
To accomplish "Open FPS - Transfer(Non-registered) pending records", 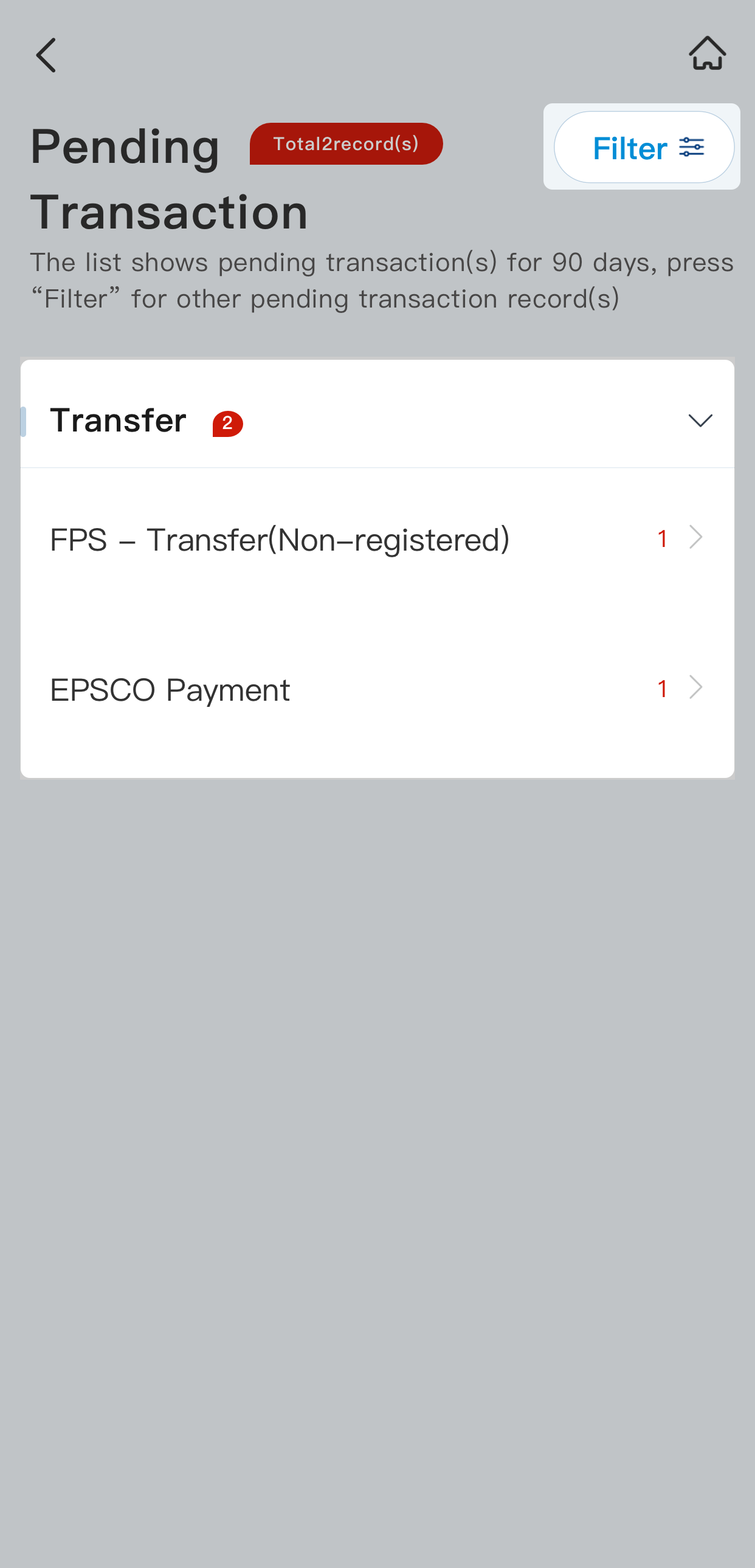I will [x=377, y=539].
